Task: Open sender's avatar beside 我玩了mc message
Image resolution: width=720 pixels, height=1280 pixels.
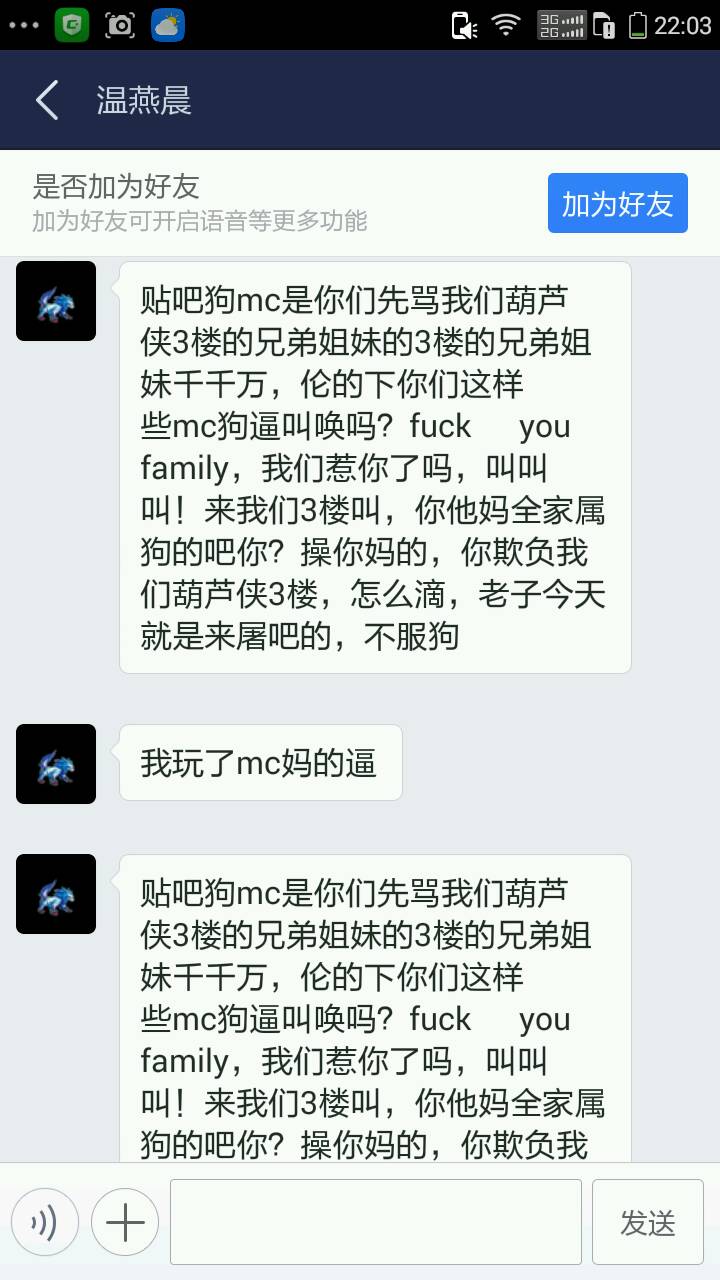Action: pos(56,764)
